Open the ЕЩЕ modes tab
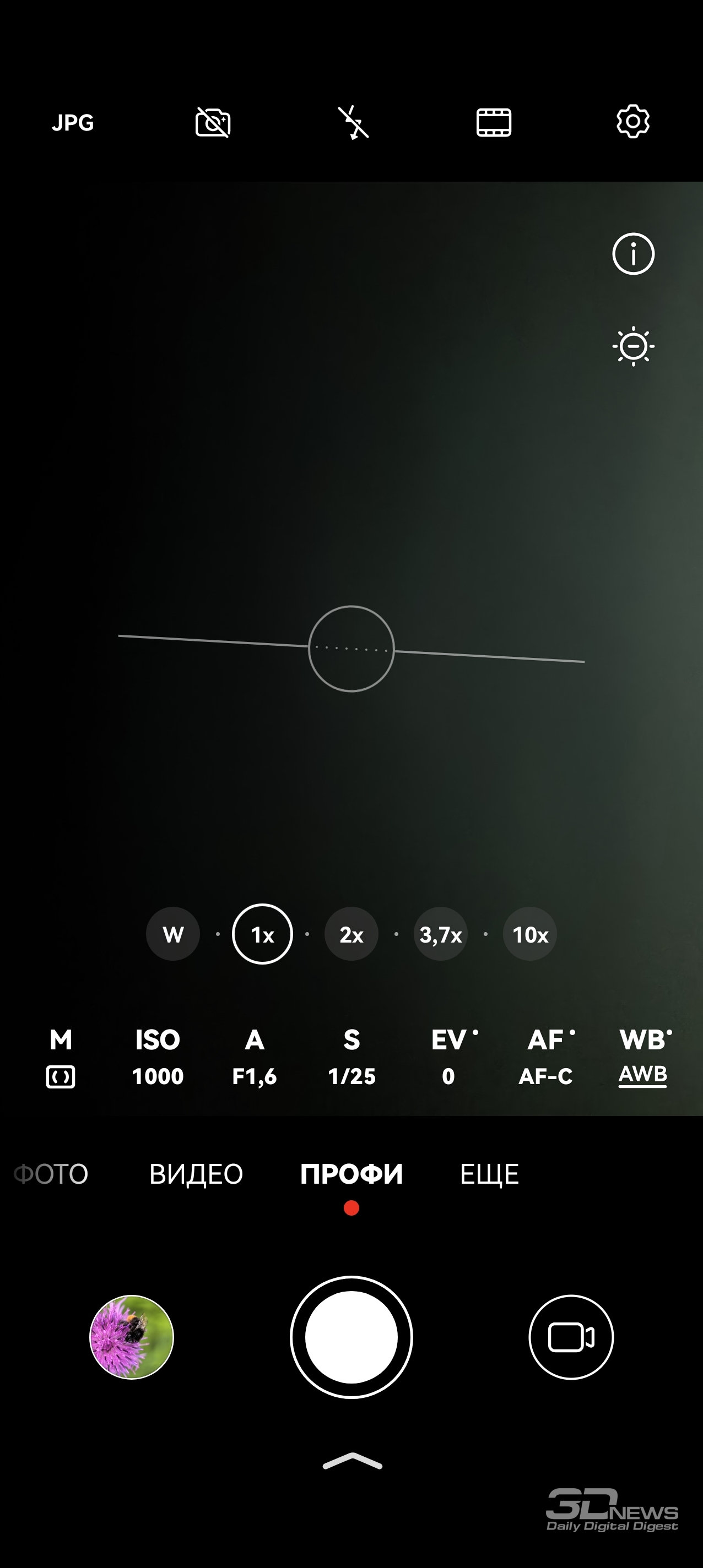The height and width of the screenshot is (1568, 703). [x=489, y=1174]
